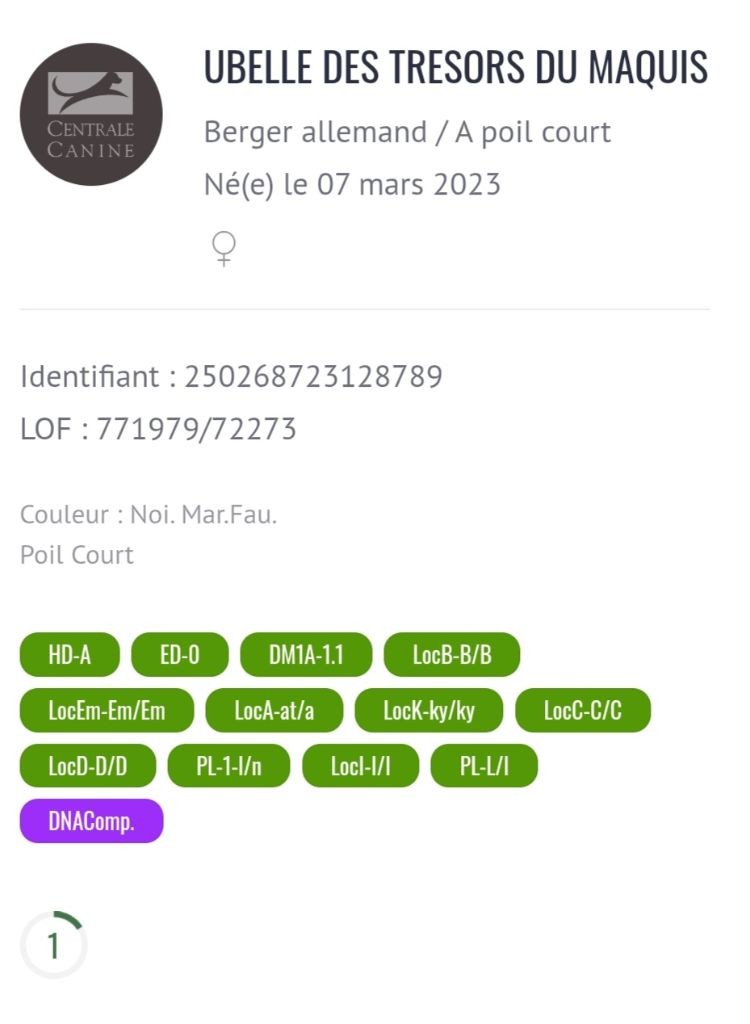The width and height of the screenshot is (750, 1024).
Task: Open the LocK-ky/ky chip
Action: tap(429, 711)
